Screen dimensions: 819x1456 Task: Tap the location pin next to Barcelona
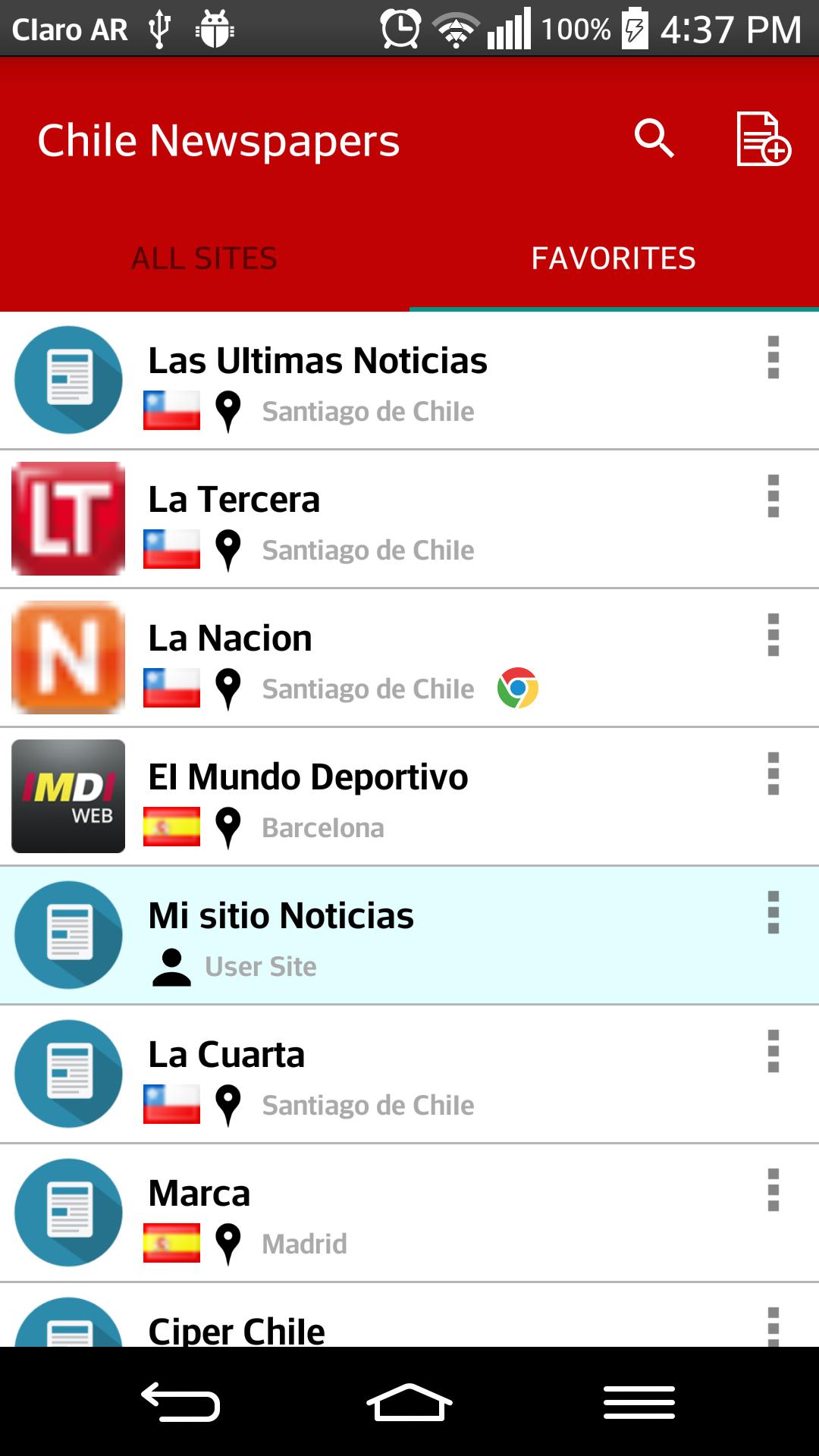[228, 827]
